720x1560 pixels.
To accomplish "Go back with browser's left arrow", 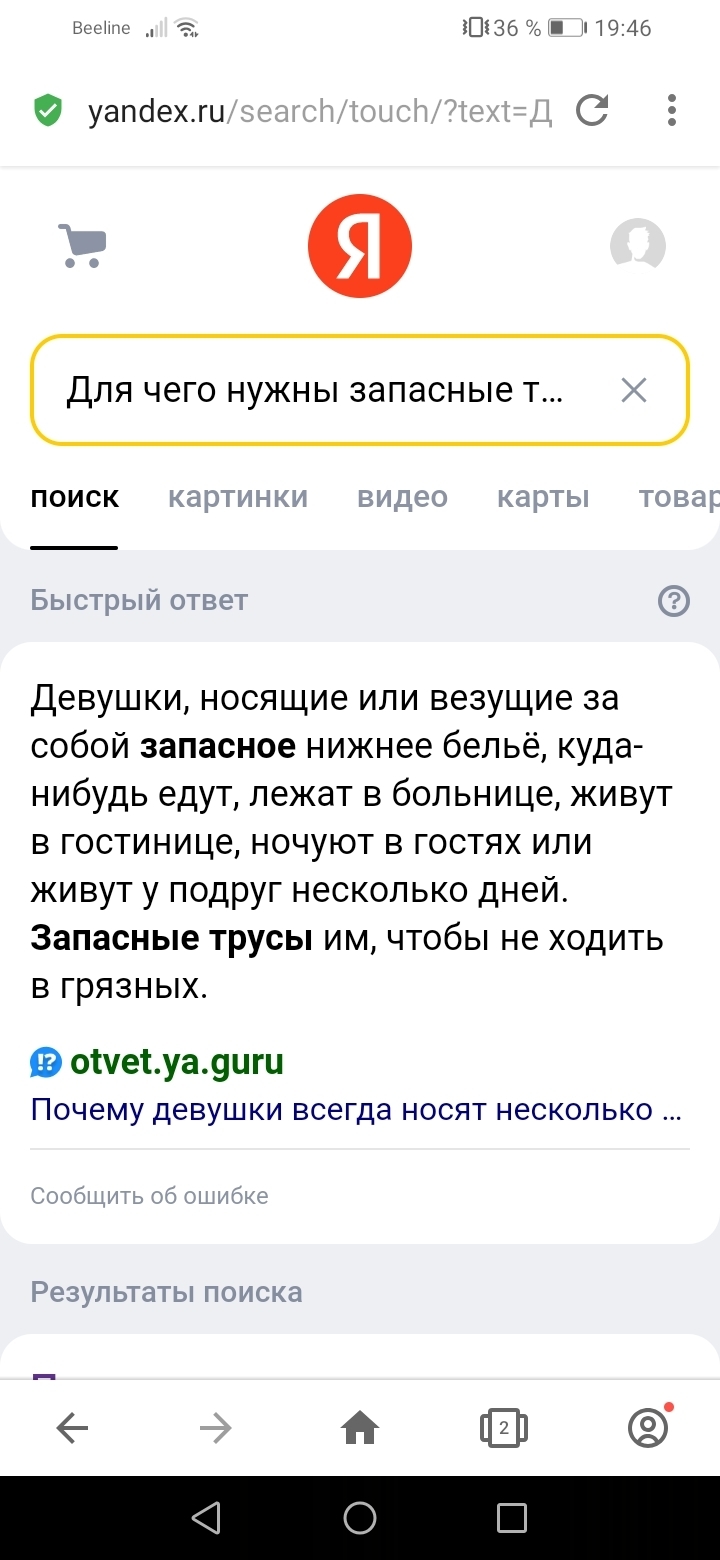I will click(72, 1429).
